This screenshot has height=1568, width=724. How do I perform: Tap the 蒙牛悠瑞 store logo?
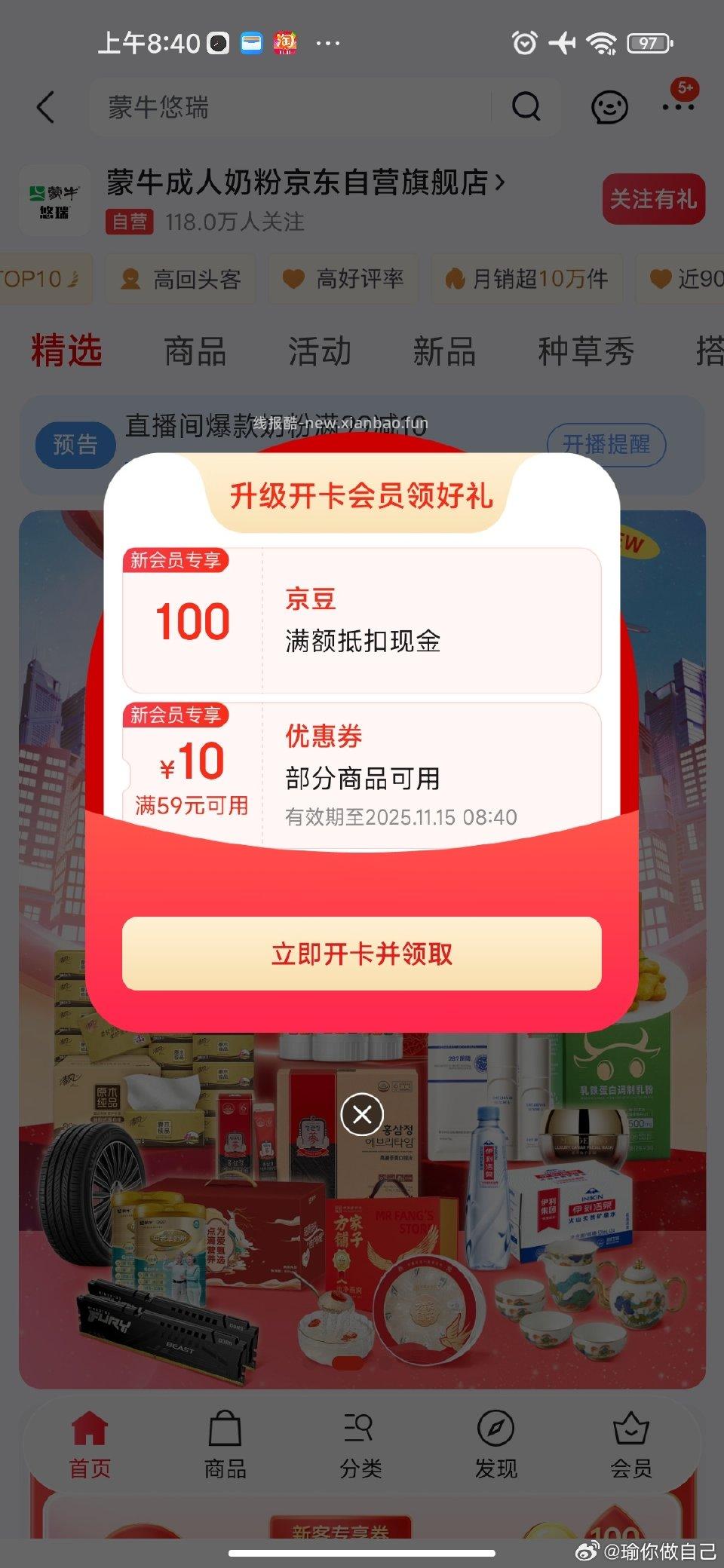[54, 201]
